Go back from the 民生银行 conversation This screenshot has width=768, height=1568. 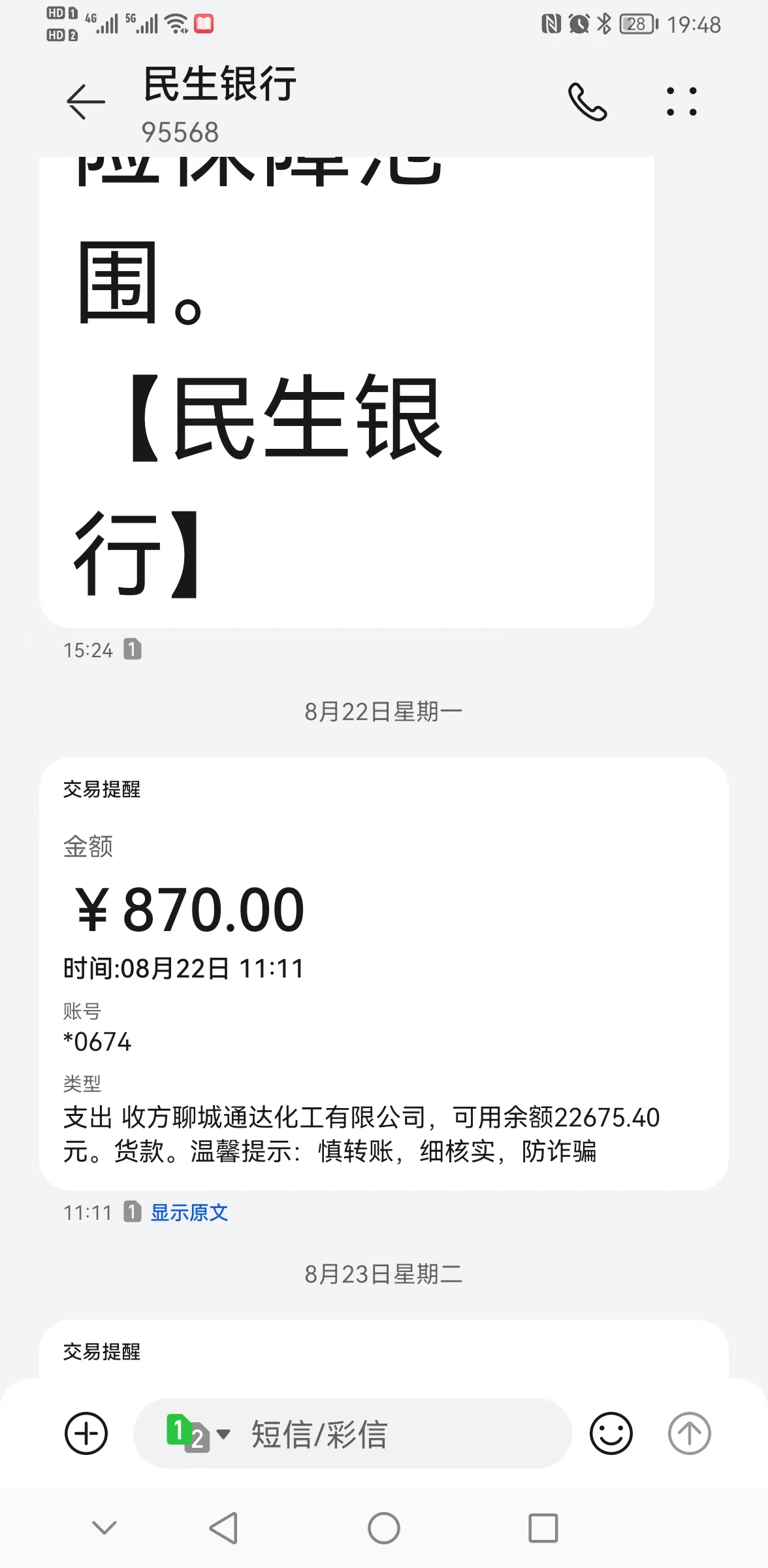pyautogui.click(x=86, y=102)
